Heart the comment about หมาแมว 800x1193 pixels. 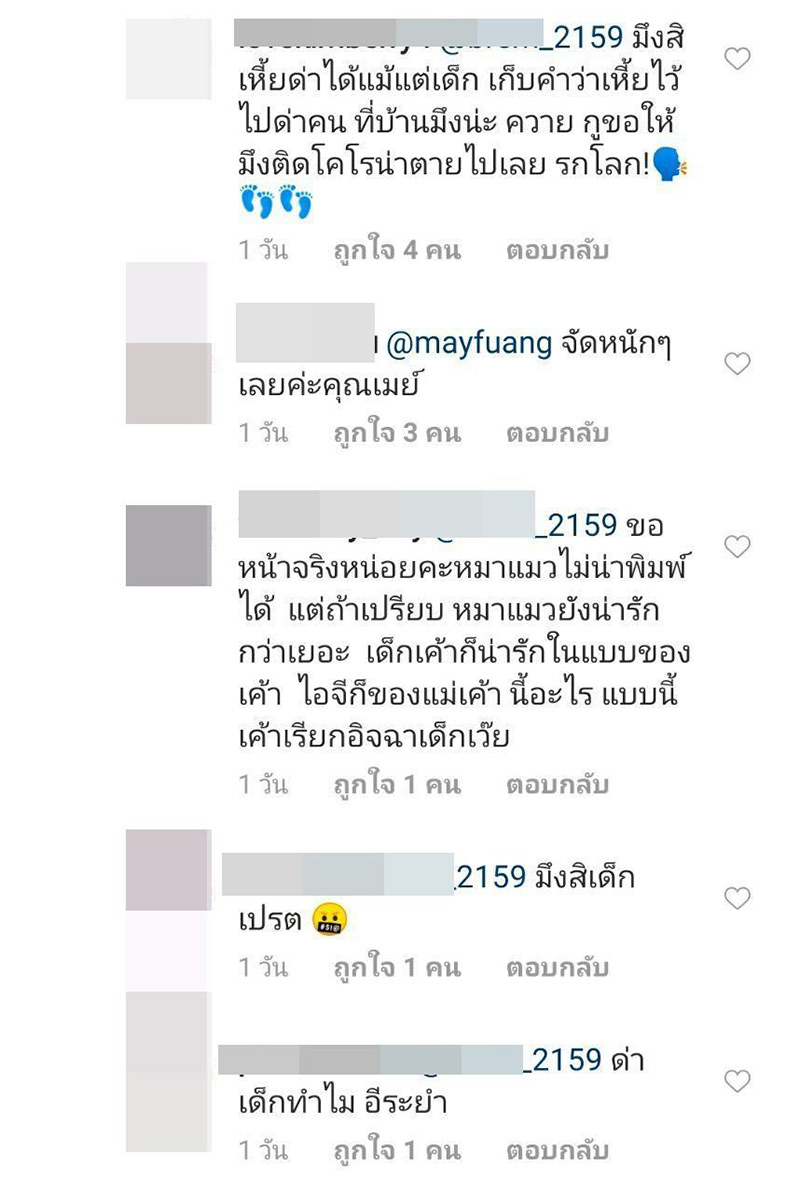pyautogui.click(x=737, y=546)
